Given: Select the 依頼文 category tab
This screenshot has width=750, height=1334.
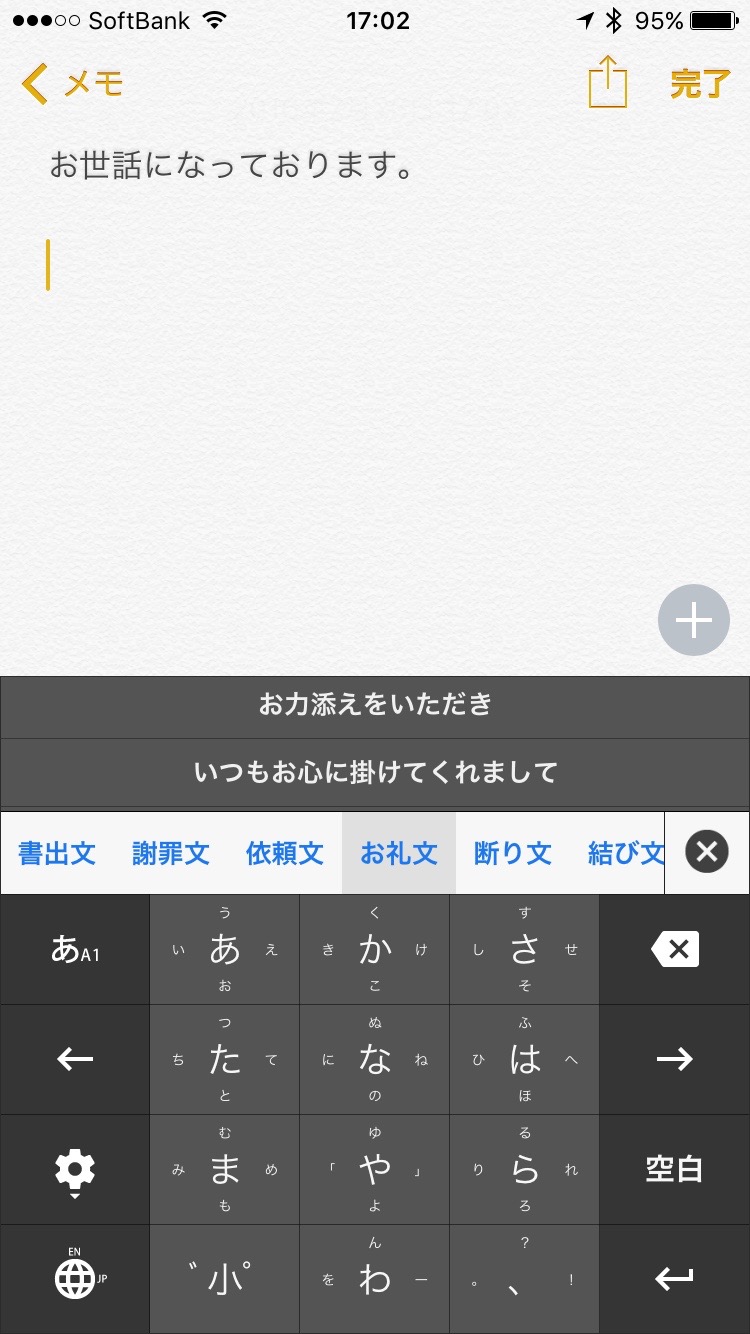Looking at the screenshot, I should point(285,853).
